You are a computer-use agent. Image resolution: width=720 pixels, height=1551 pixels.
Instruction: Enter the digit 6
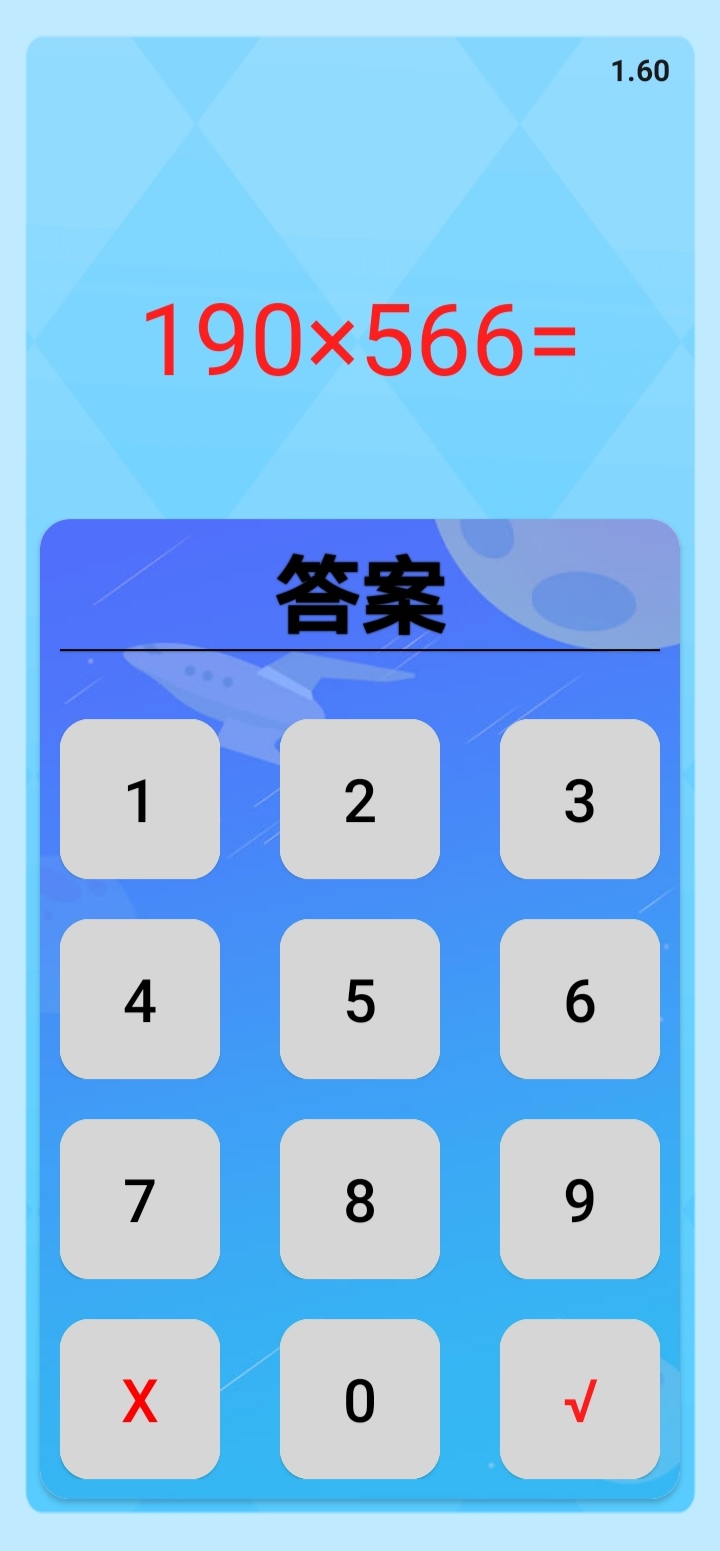[x=580, y=999]
